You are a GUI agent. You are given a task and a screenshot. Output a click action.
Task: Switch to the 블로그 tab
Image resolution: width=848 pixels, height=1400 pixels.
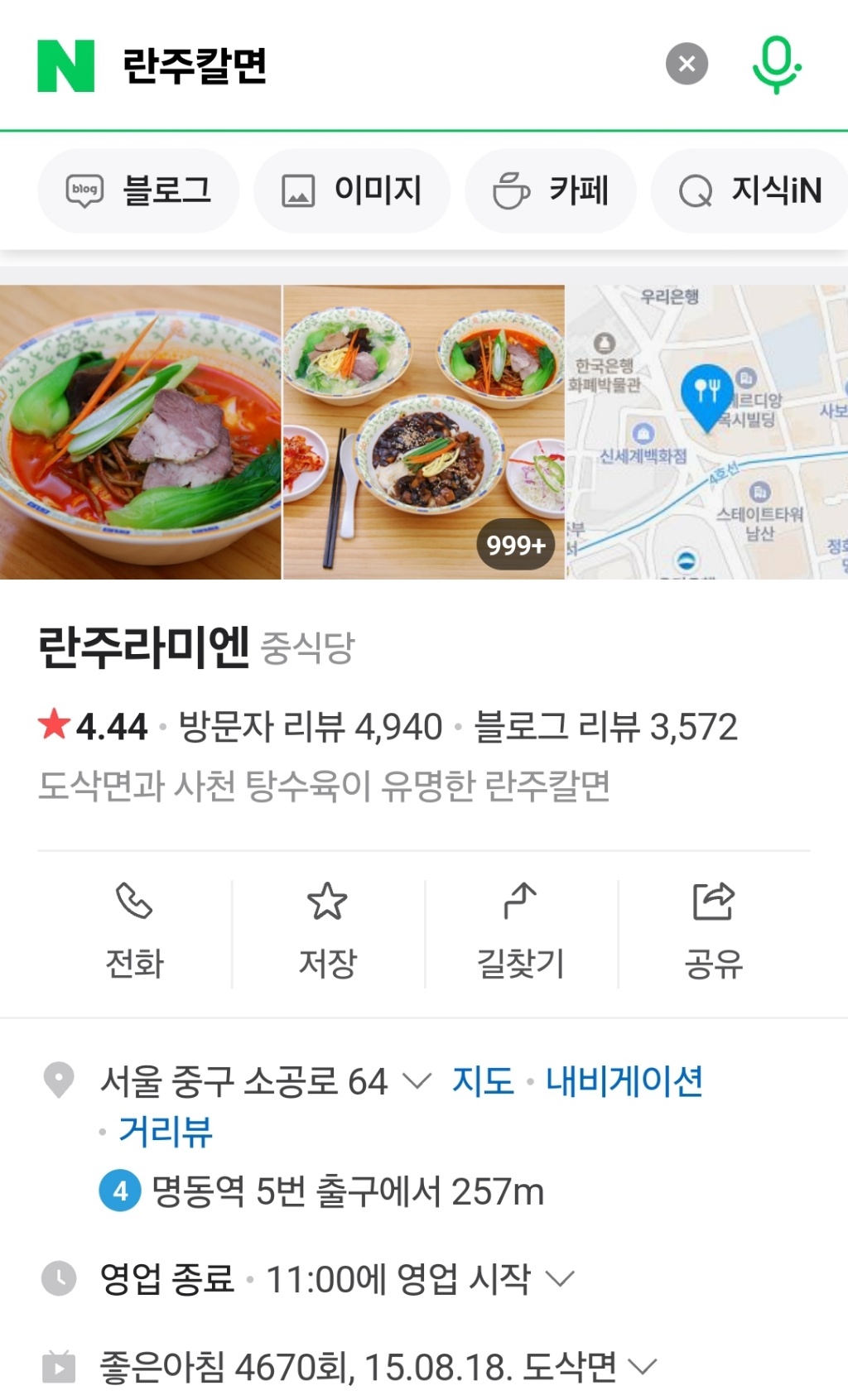tap(138, 190)
